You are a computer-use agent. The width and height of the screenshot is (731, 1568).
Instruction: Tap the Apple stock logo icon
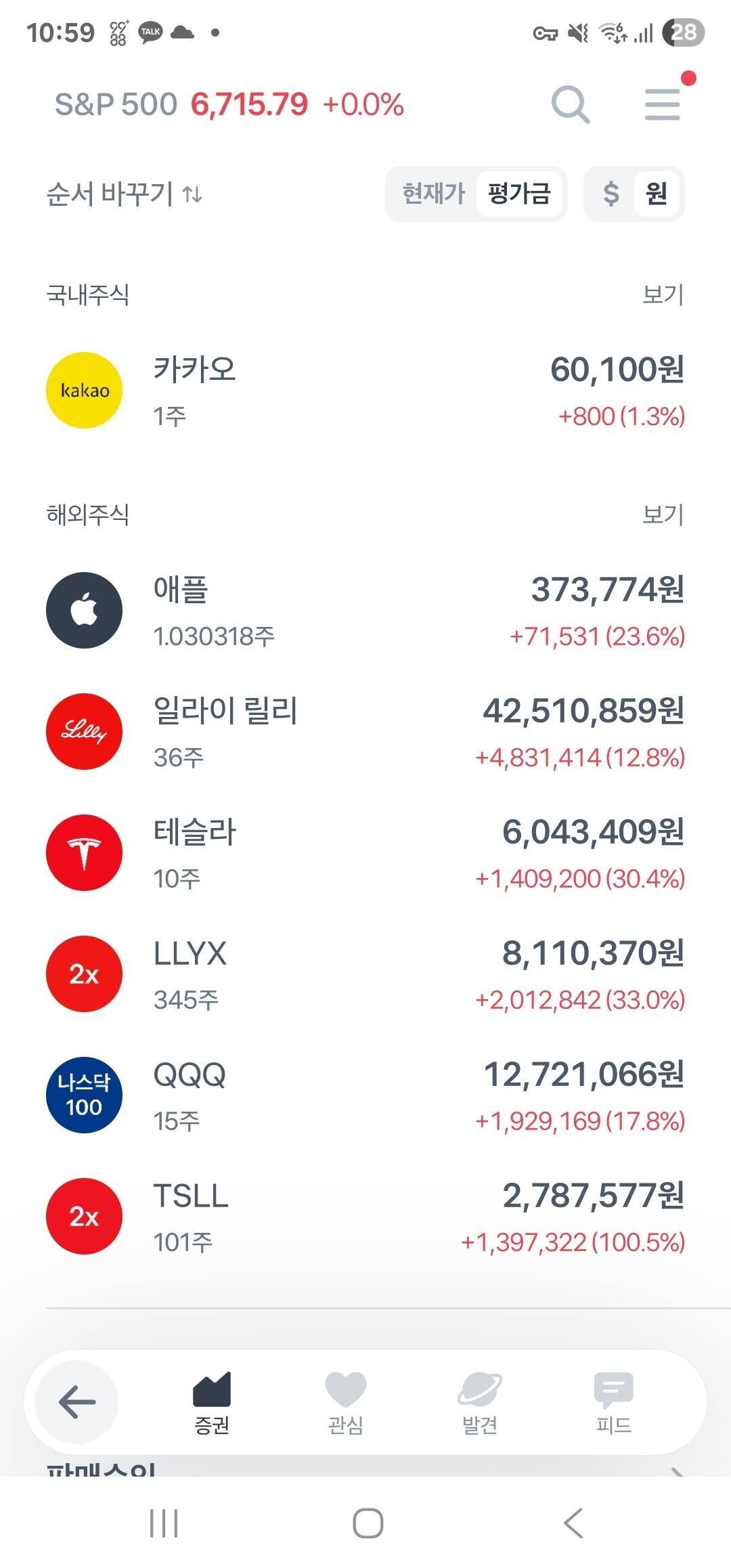coord(83,609)
